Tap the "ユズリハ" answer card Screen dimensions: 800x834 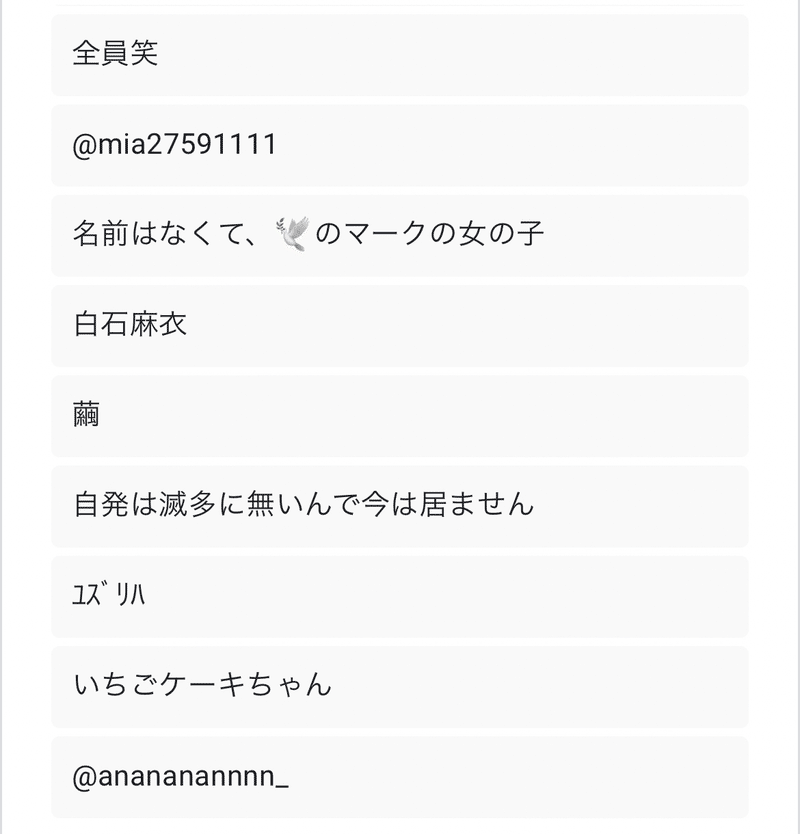[x=400, y=596]
